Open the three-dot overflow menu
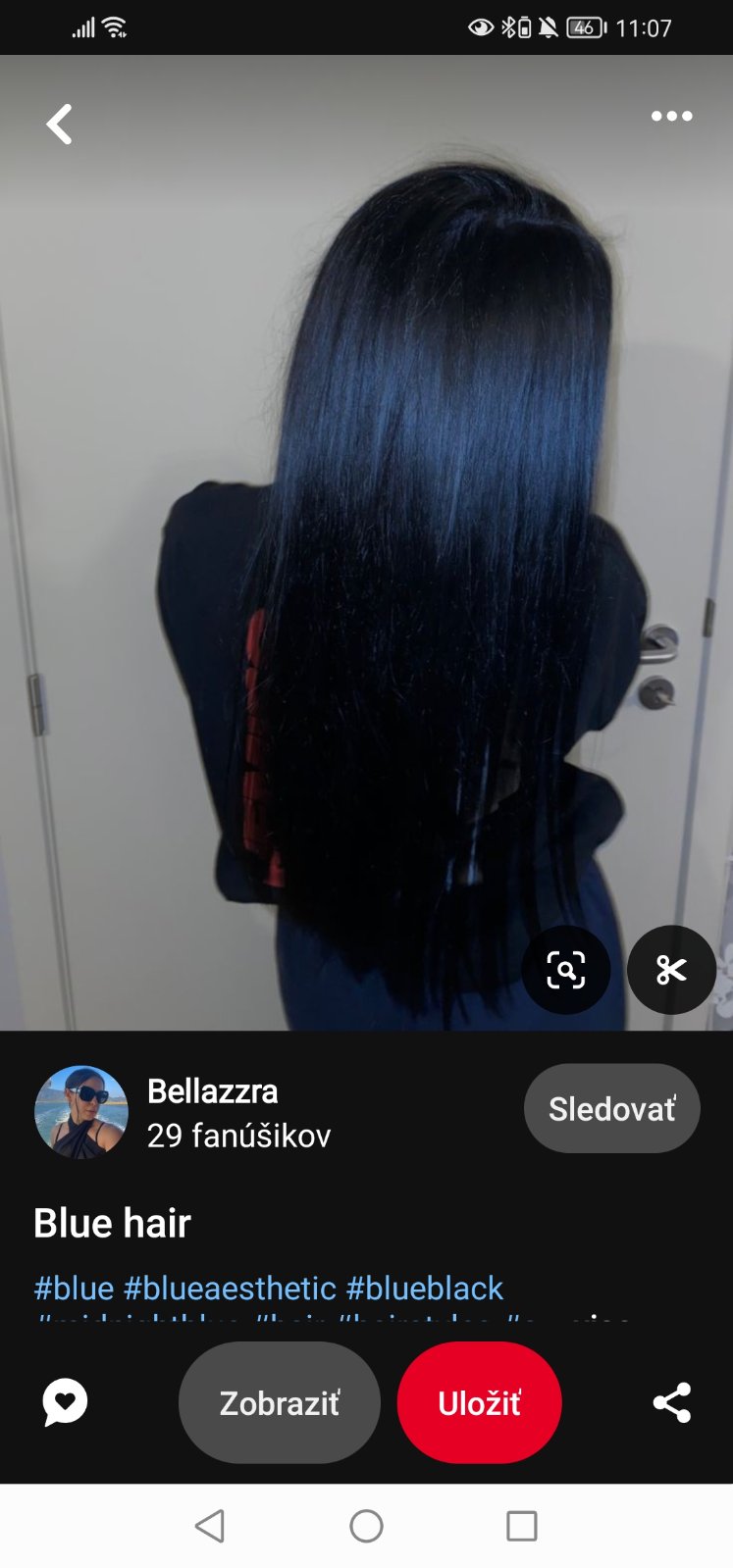 pyautogui.click(x=671, y=117)
